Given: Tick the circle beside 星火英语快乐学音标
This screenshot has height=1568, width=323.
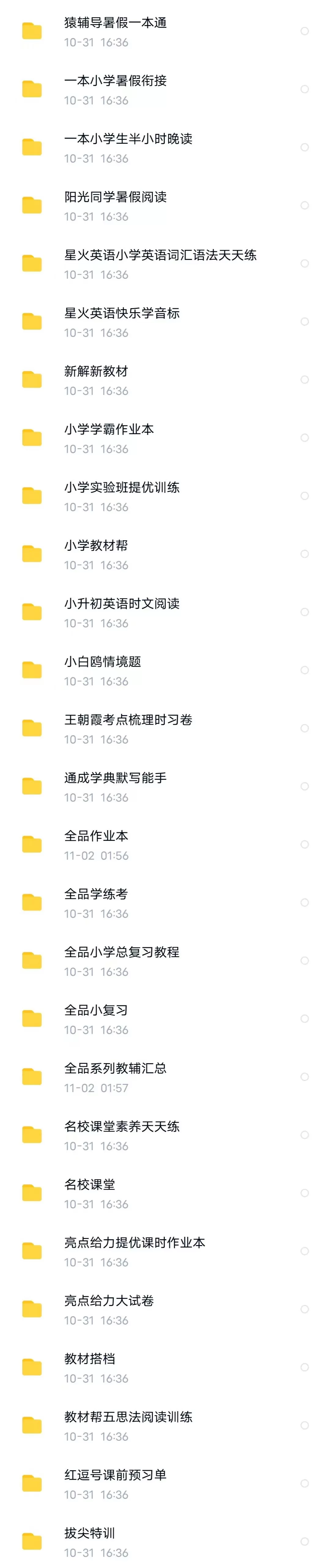Looking at the screenshot, I should (x=305, y=322).
